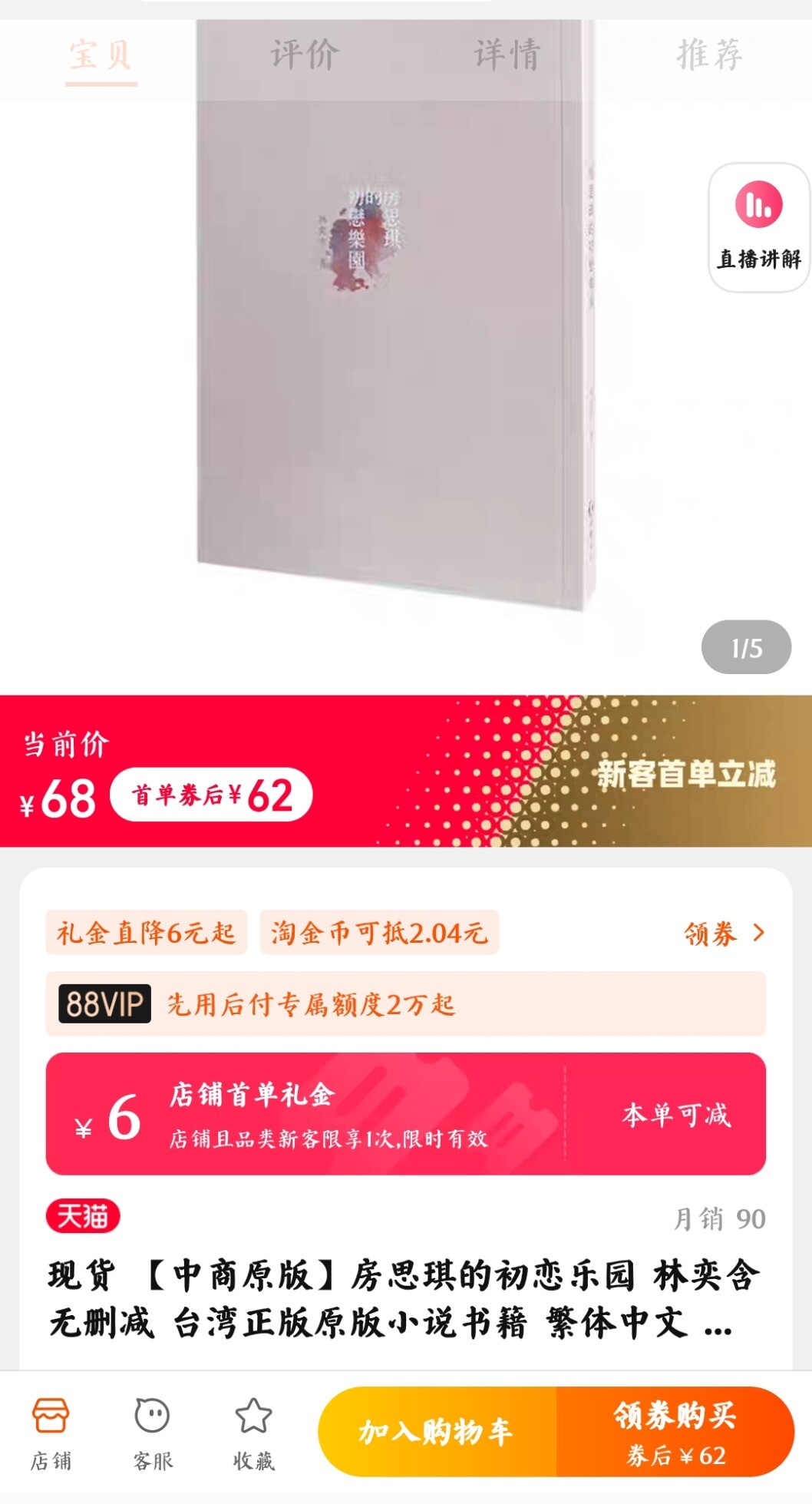812x1504 pixels.
Task: Open the 88VIP 先用后付 banner
Action: click(406, 1003)
